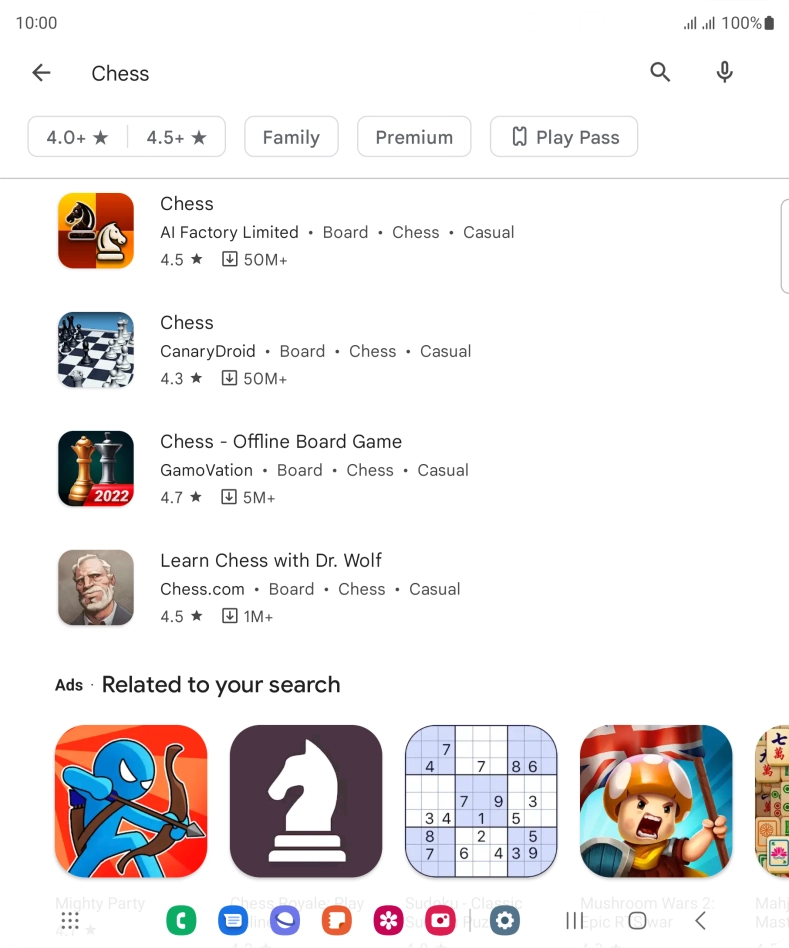This screenshot has height=948, width=789.
Task: Open the app drawer grid in the taskbar
Action: 70,921
